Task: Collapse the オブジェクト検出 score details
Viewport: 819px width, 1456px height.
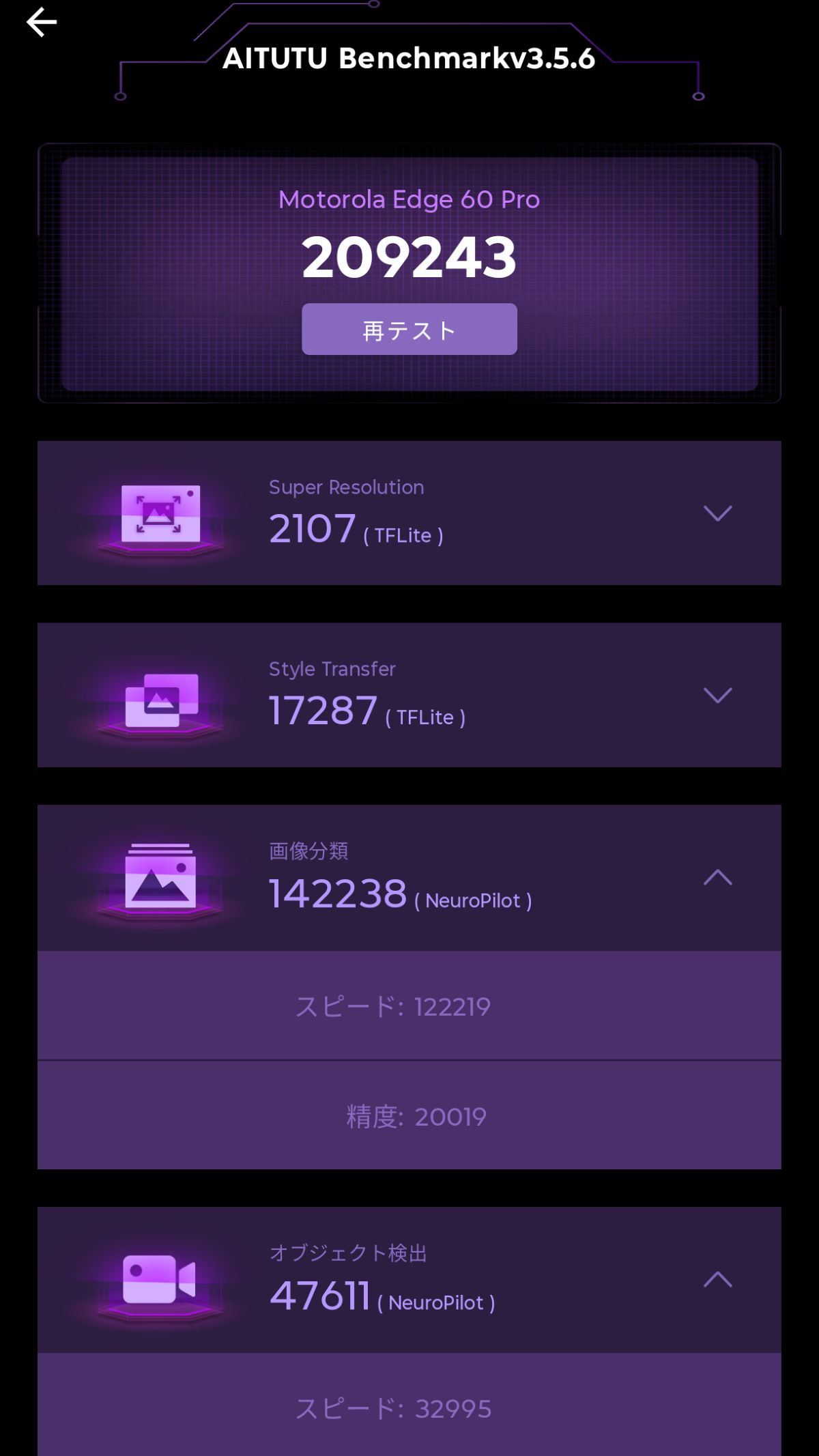Action: [717, 1279]
